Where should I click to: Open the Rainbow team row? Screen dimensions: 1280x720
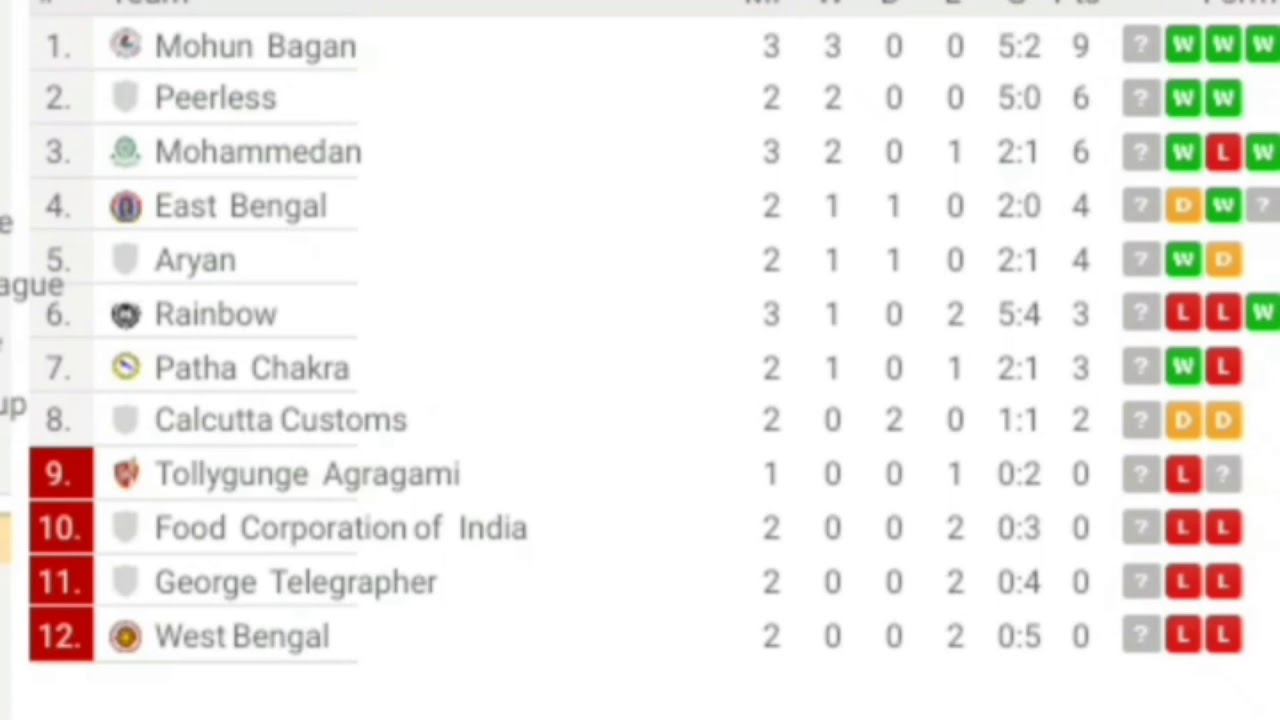pos(215,314)
